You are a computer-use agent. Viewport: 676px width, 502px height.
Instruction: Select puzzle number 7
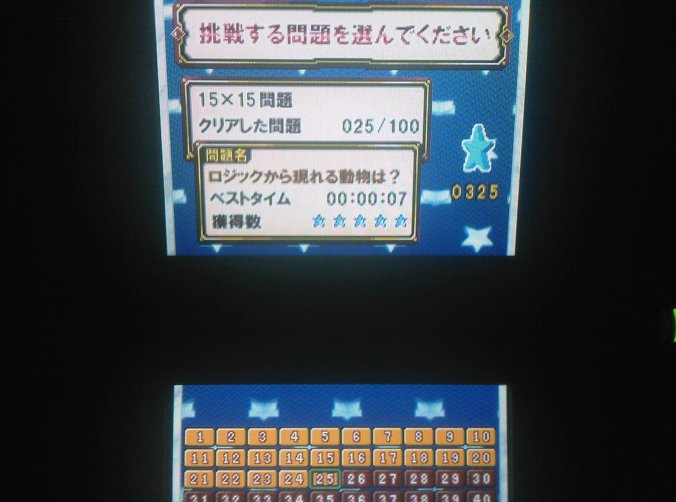[387, 437]
